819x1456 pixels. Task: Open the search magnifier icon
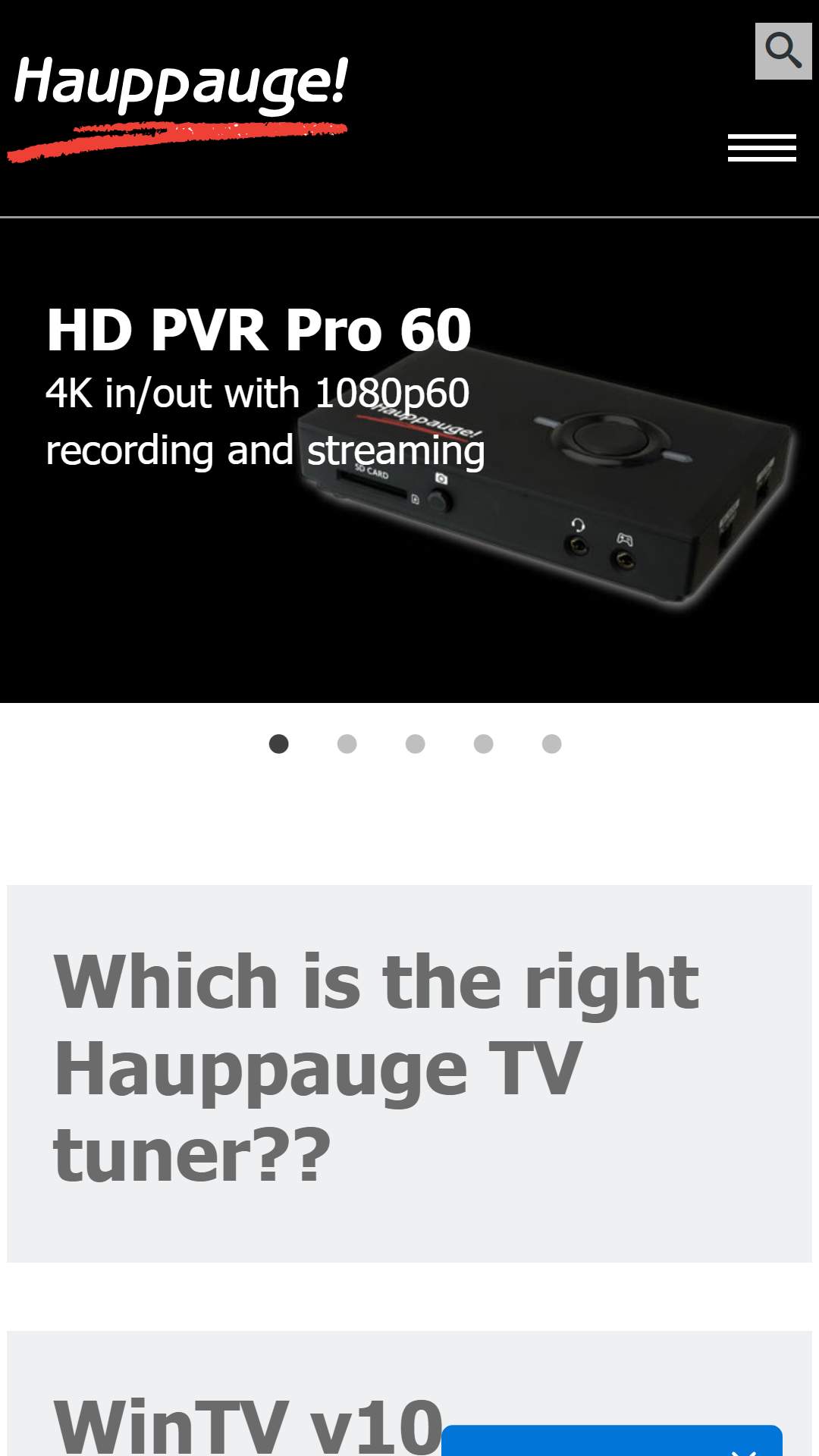[x=783, y=51]
